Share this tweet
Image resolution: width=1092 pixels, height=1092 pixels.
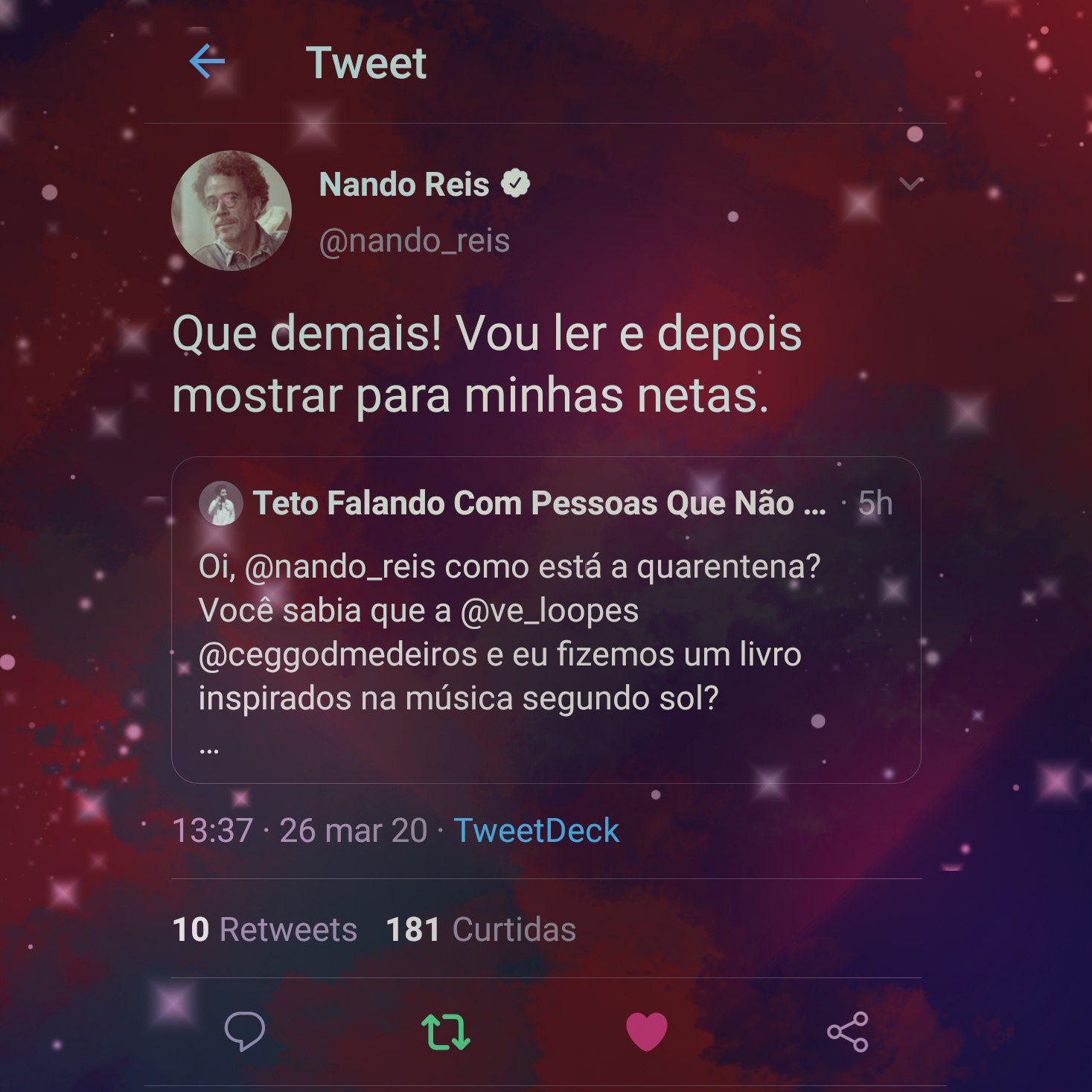point(847,1032)
